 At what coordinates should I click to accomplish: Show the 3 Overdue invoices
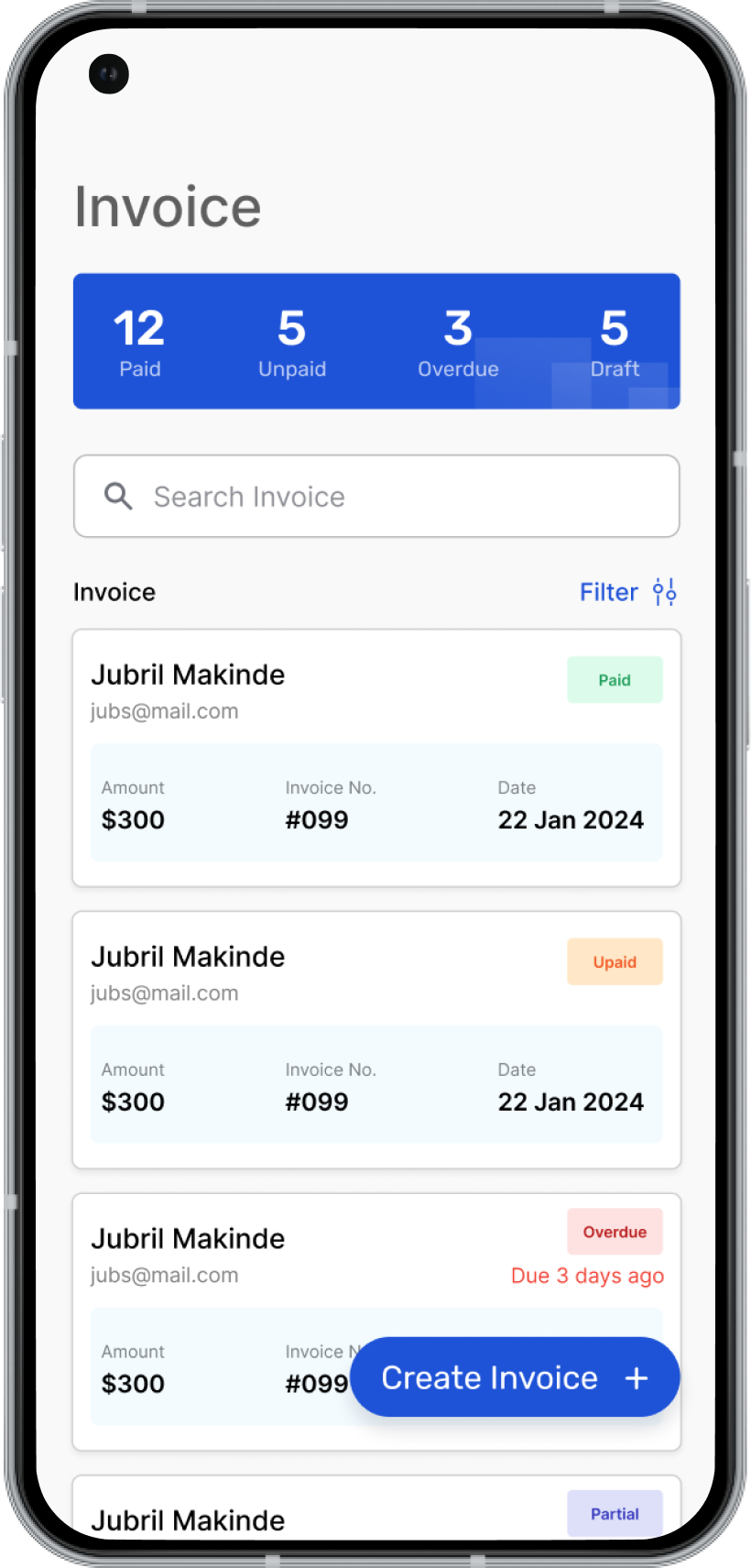tap(458, 343)
